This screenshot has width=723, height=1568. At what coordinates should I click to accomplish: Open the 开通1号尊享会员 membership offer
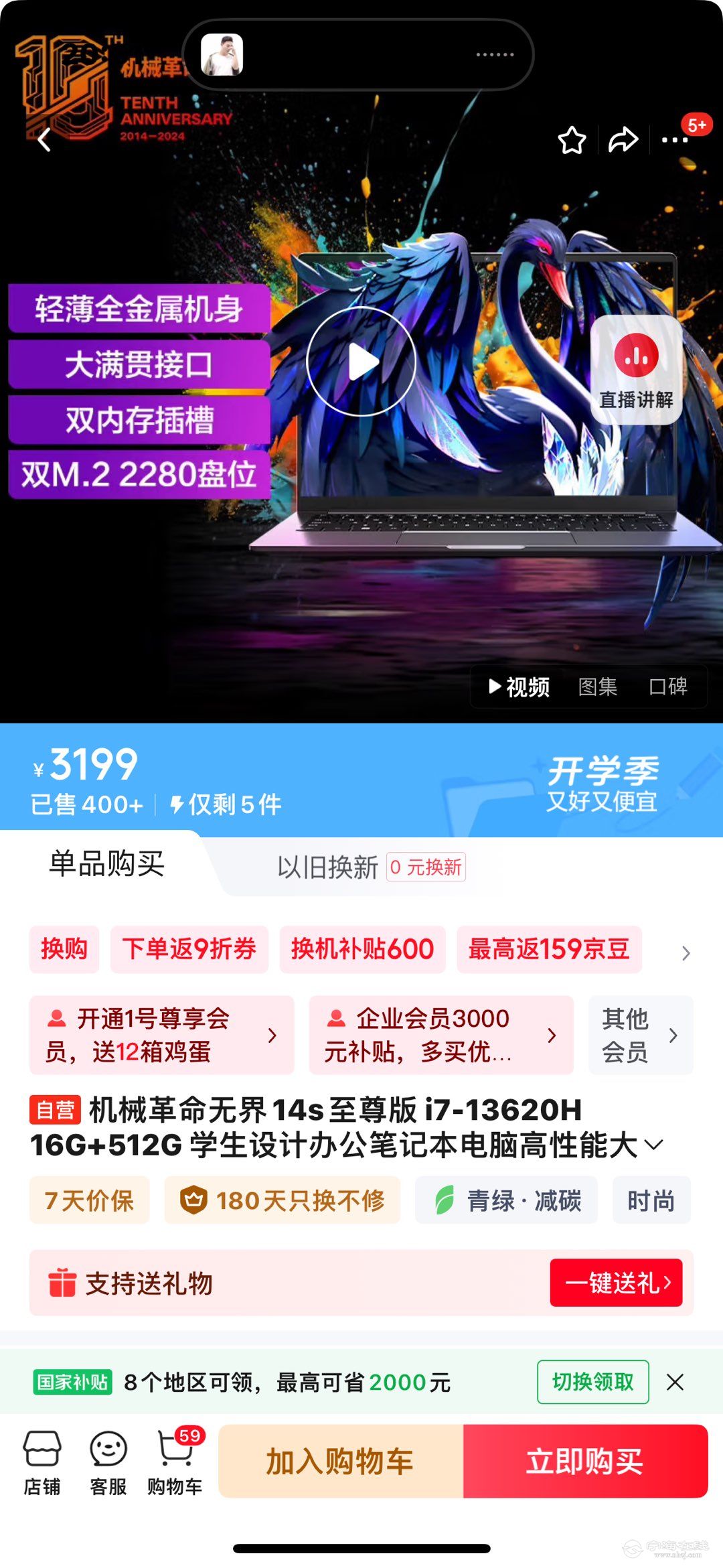[161, 1035]
